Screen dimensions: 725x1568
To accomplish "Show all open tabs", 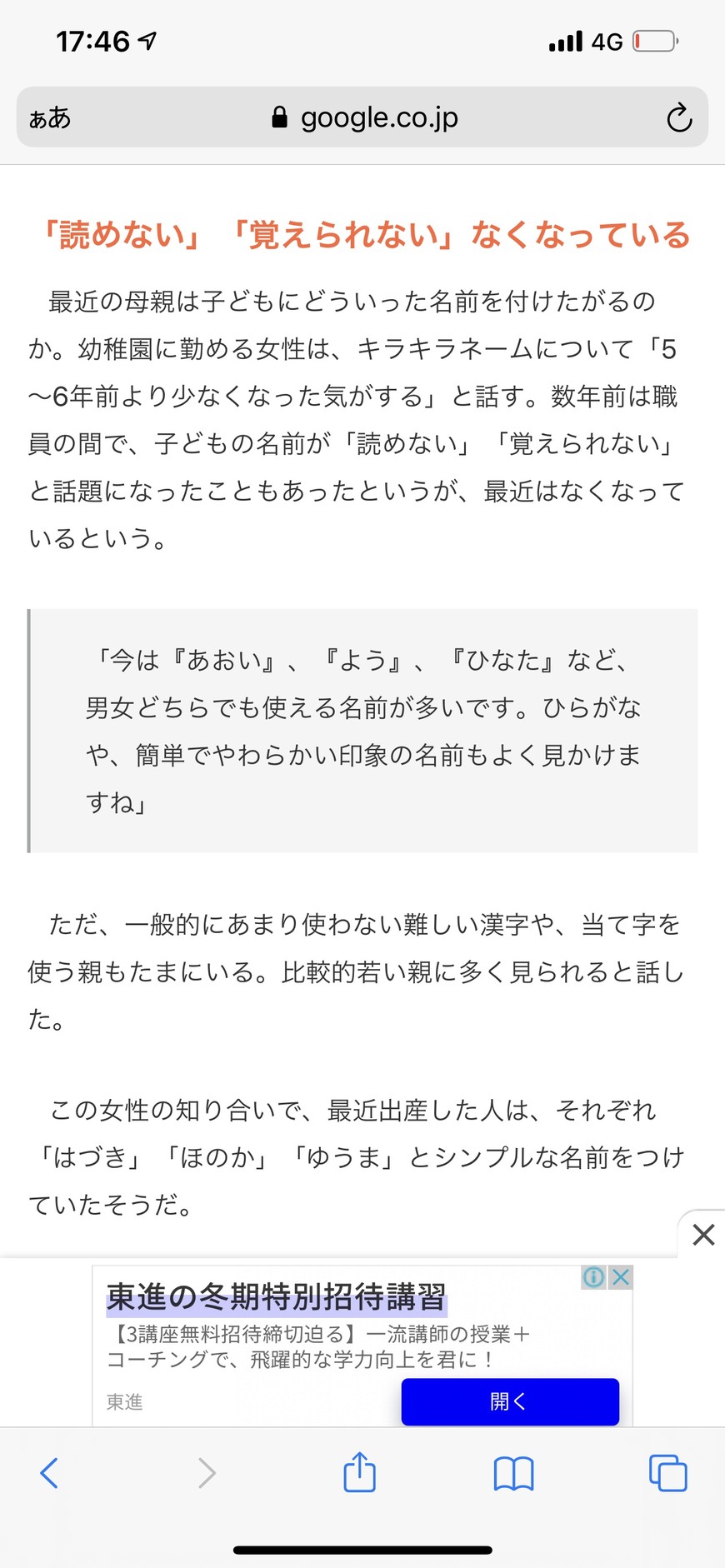I will (x=667, y=1473).
